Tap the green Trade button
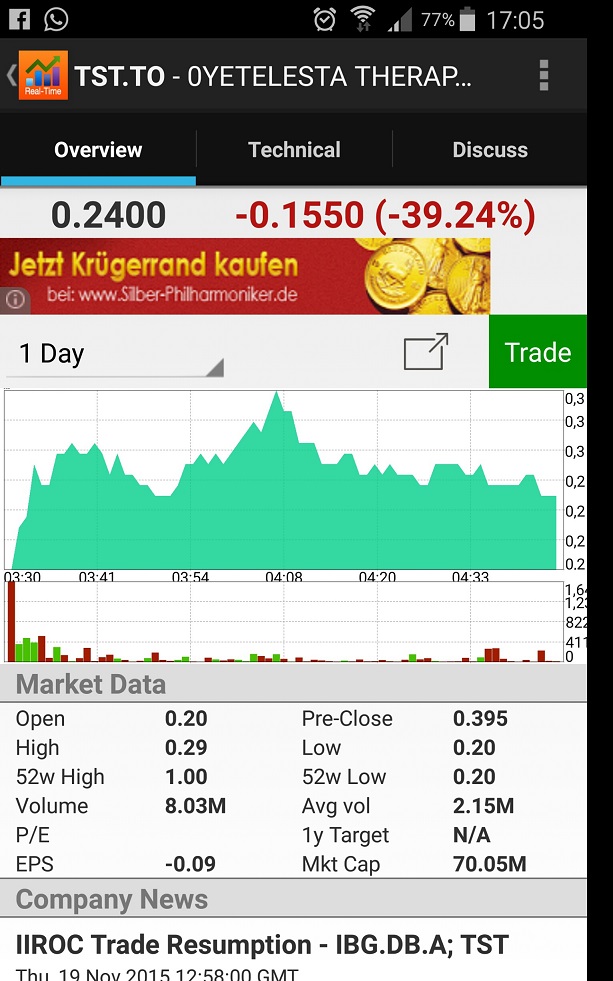The height and width of the screenshot is (981, 613). click(537, 352)
